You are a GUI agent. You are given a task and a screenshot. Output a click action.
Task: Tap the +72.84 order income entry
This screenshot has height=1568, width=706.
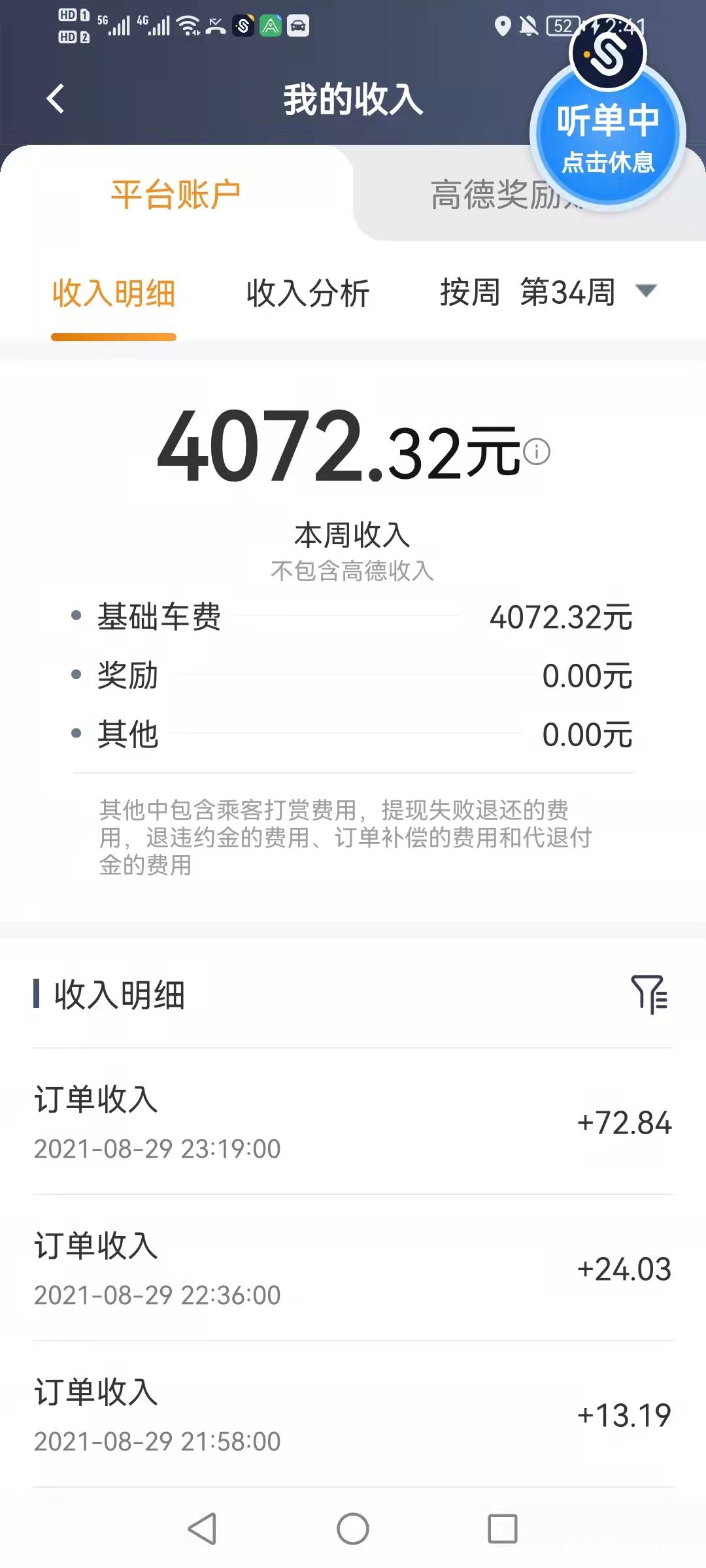pos(353,1121)
